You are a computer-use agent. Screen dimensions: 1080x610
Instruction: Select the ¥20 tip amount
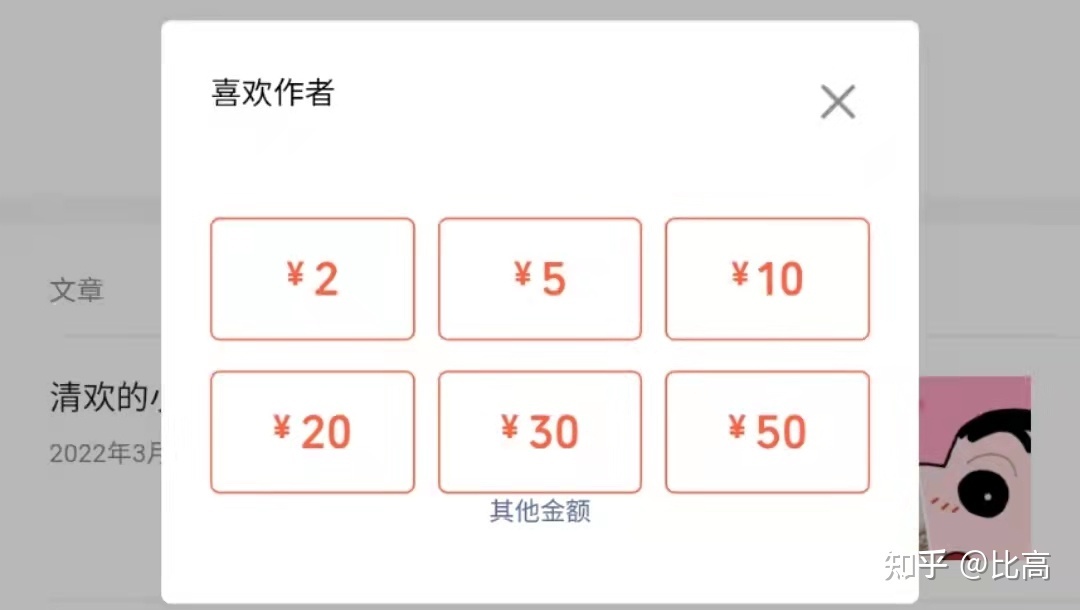pyautogui.click(x=312, y=432)
